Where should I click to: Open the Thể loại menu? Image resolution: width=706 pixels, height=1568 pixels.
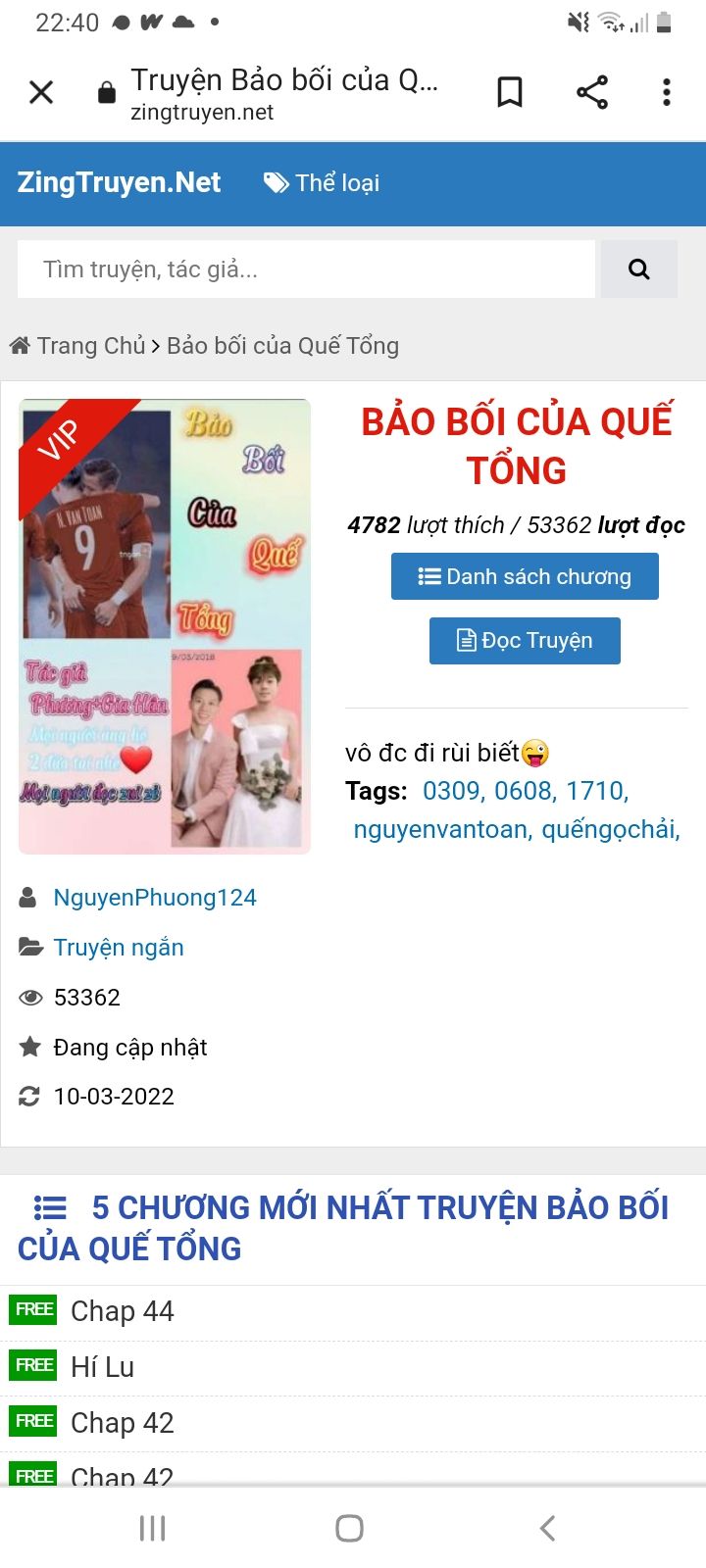(x=322, y=183)
